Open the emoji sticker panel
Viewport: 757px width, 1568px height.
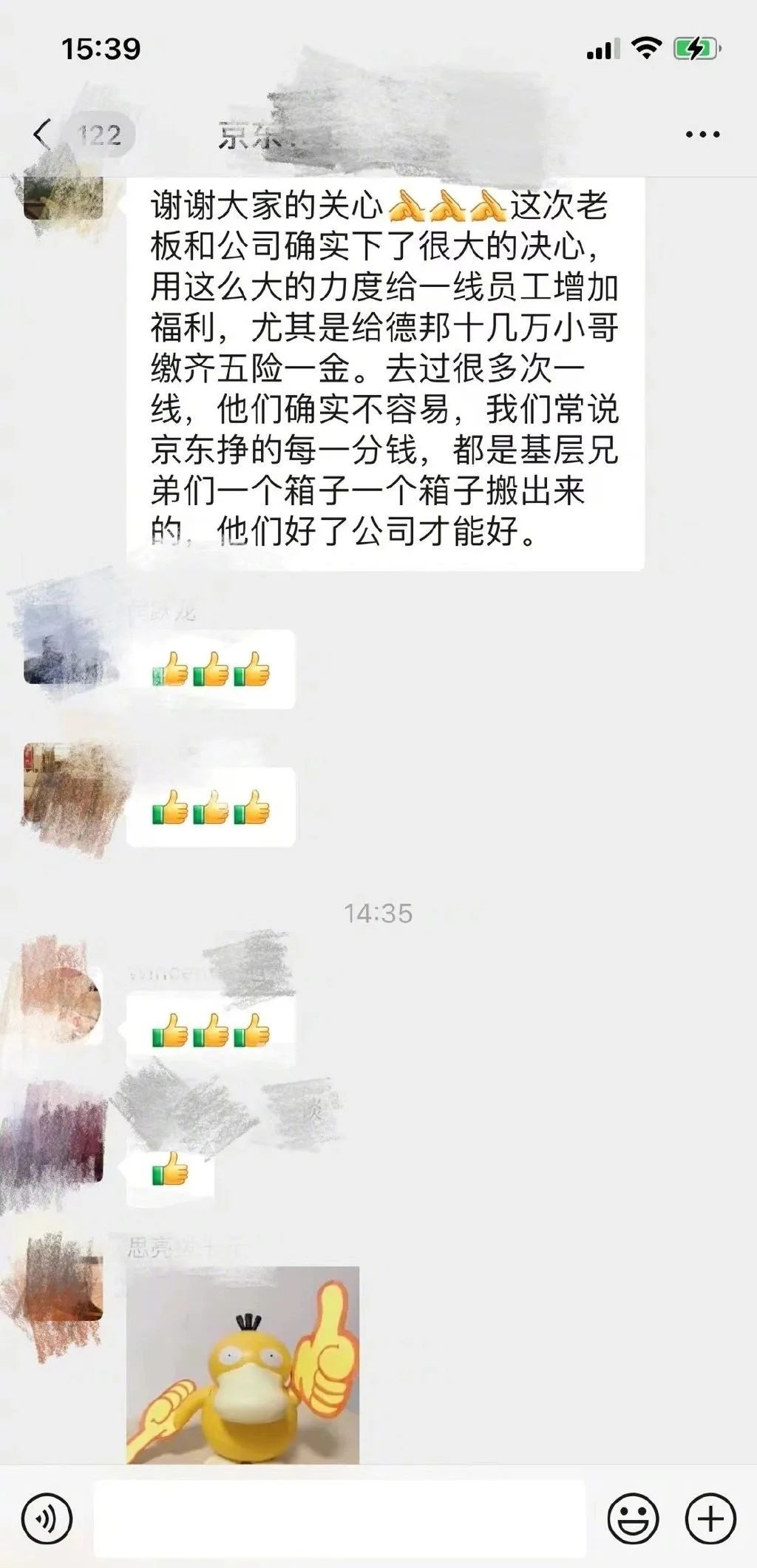(633, 1519)
